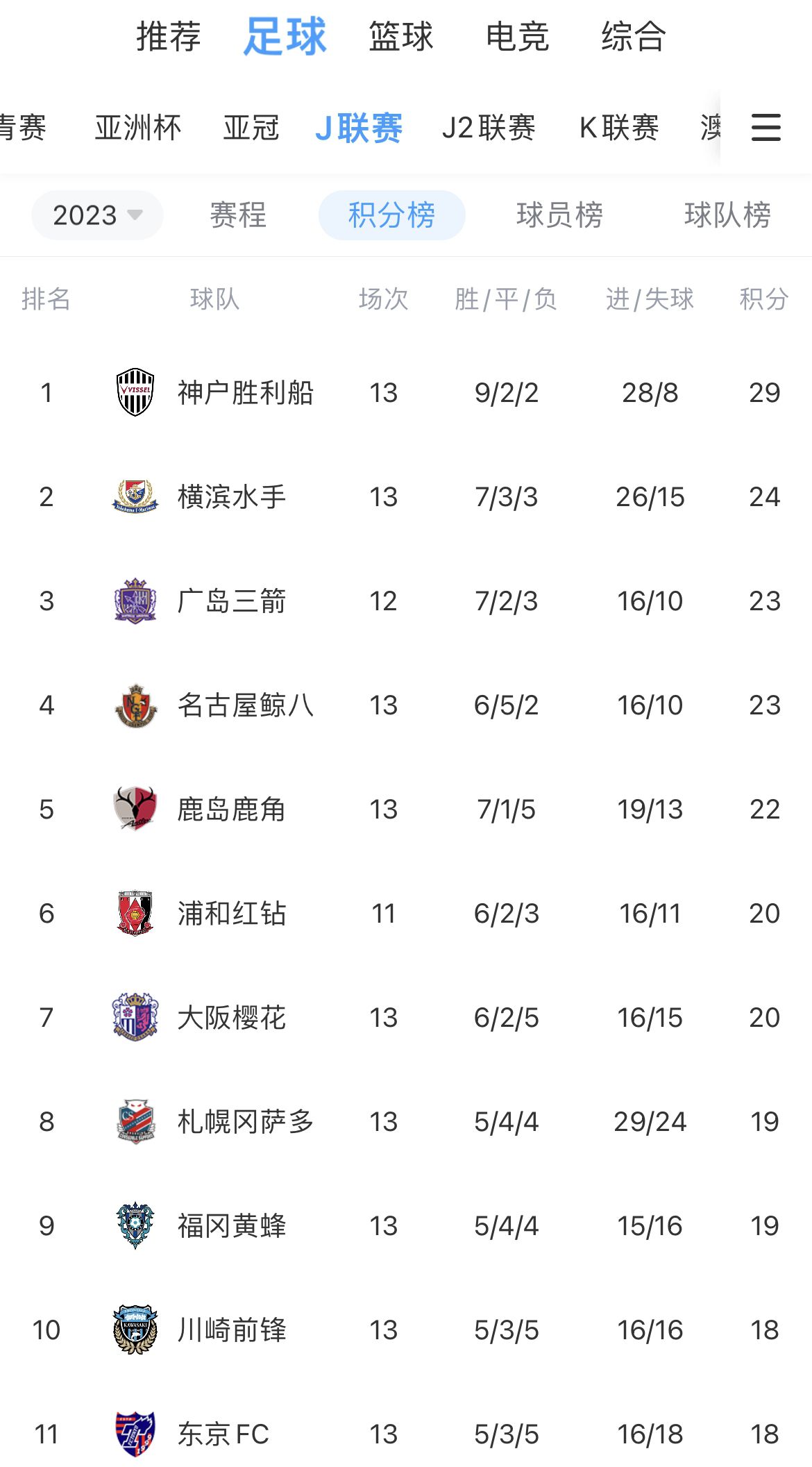
Task: Open the 电竞 tab
Action: (x=517, y=37)
